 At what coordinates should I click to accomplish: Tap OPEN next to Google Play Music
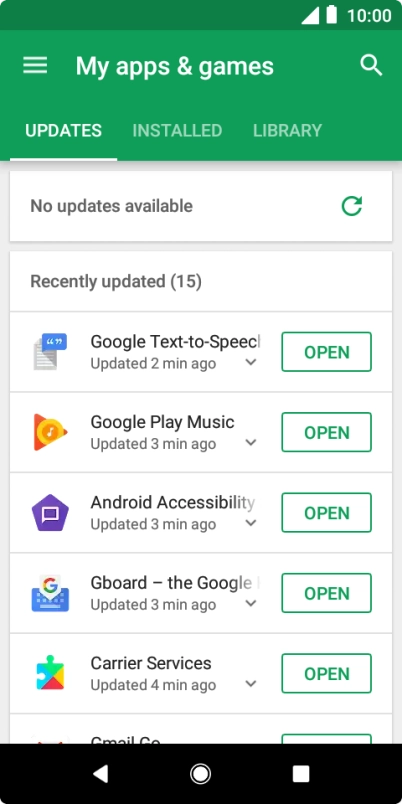[326, 432]
